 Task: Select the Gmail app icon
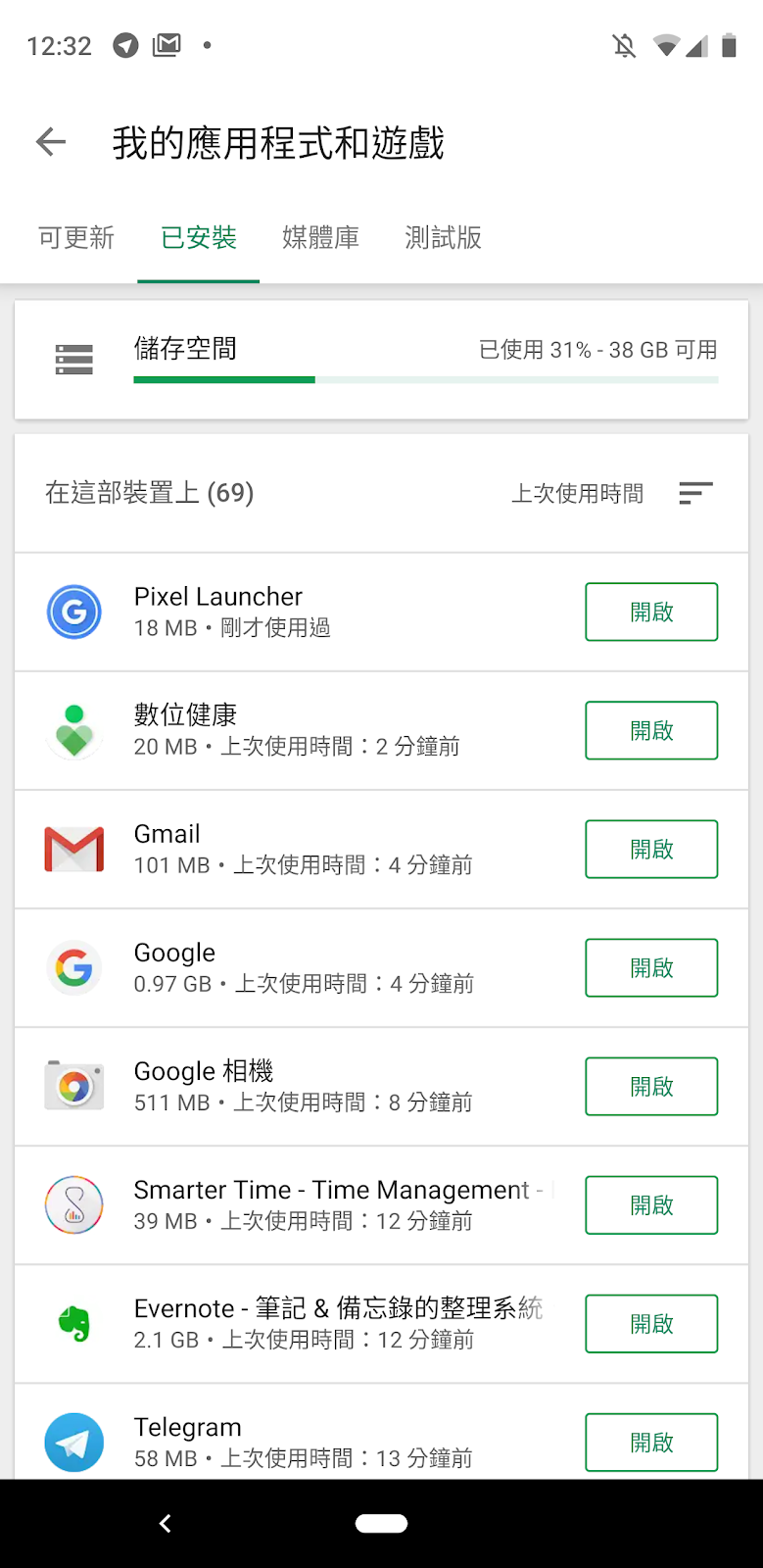click(x=73, y=849)
